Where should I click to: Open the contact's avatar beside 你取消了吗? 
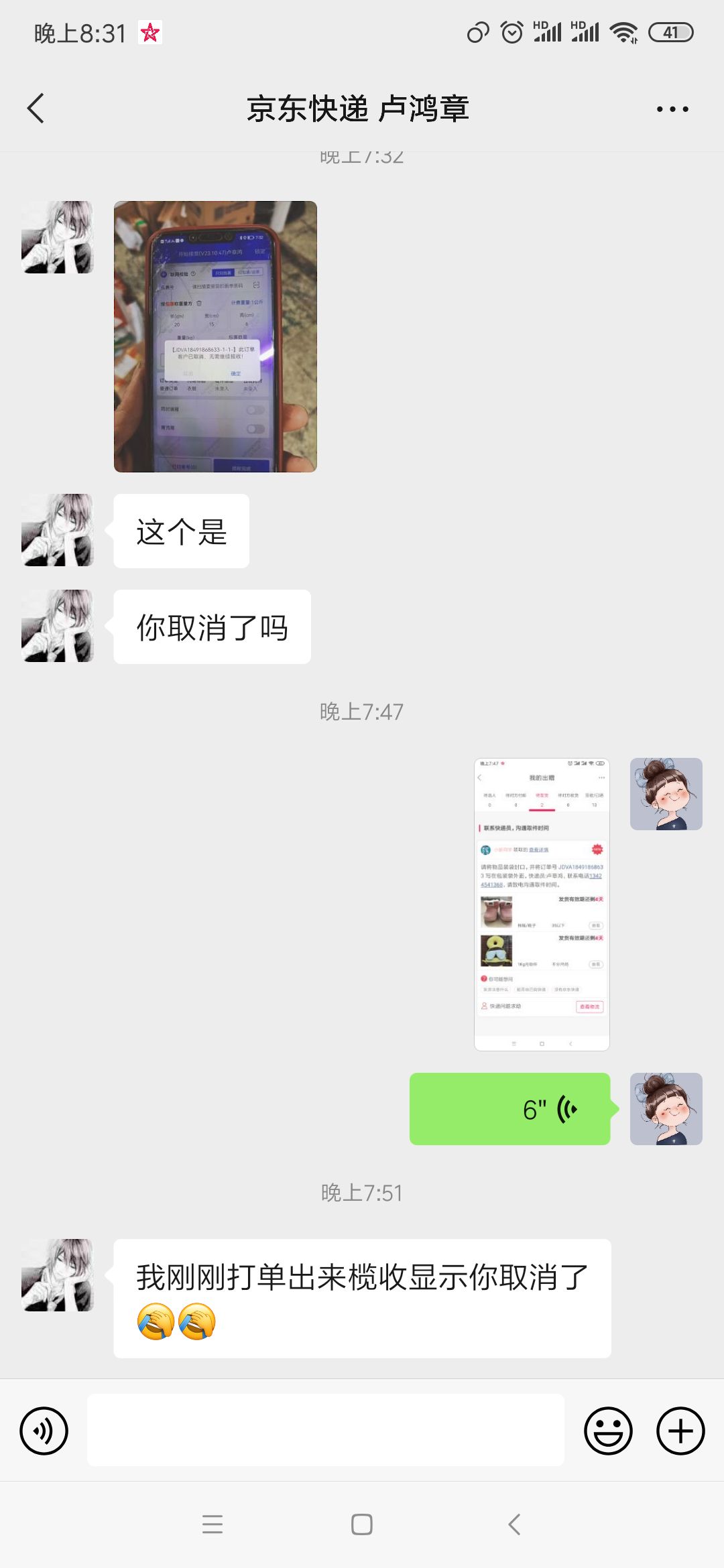58,626
